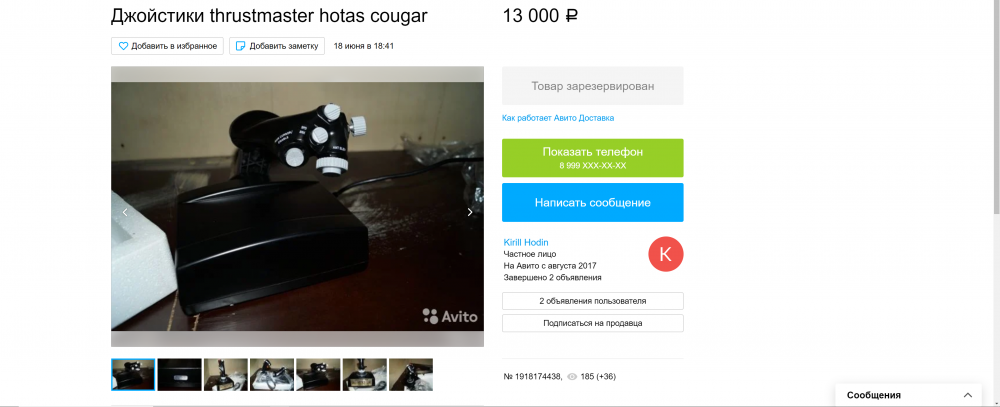Select the second photo thumbnail
This screenshot has width=1000, height=407.
pos(179,374)
